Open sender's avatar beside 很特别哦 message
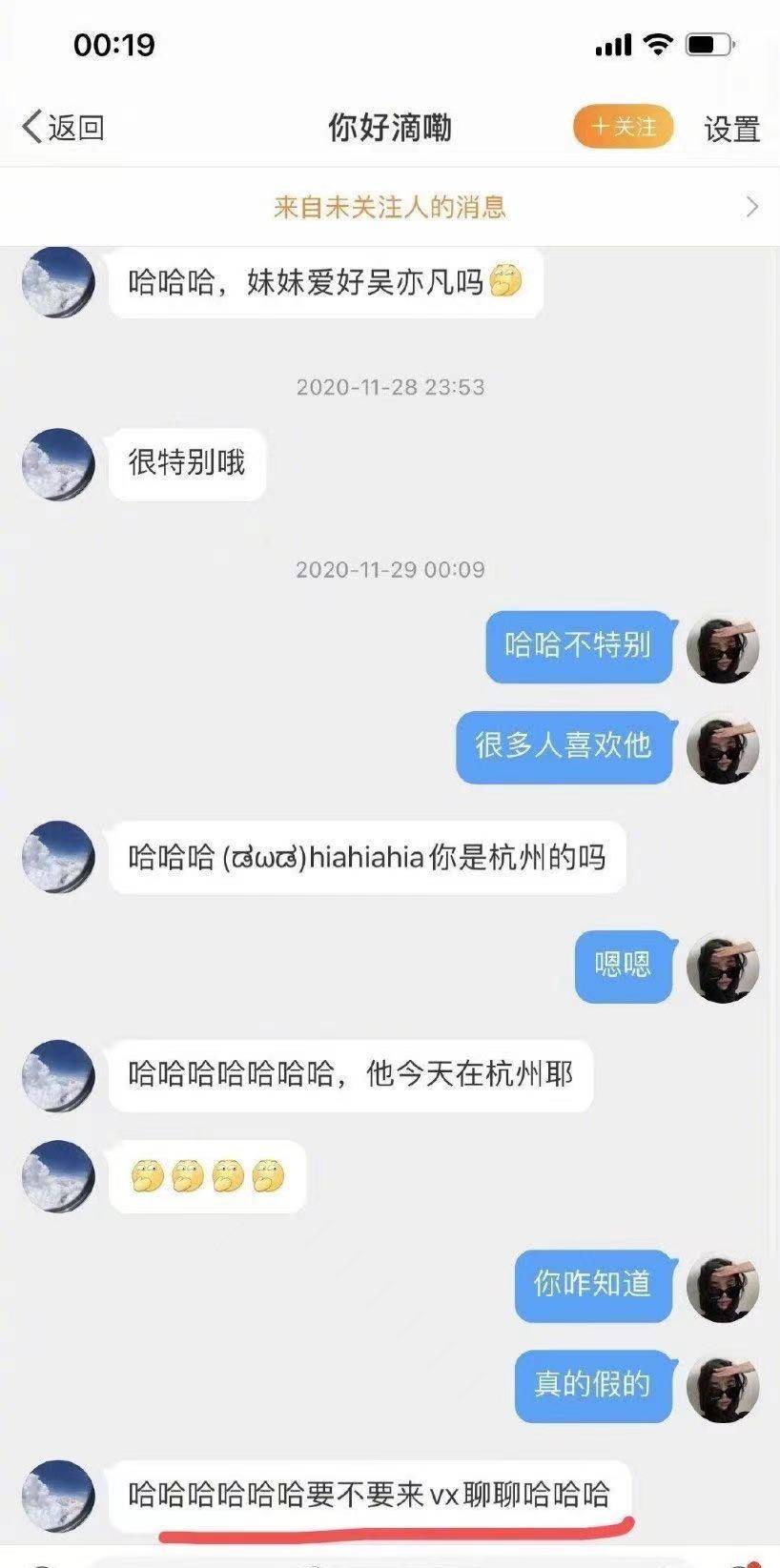Screen dimensions: 780x1568 pyautogui.click(x=58, y=464)
